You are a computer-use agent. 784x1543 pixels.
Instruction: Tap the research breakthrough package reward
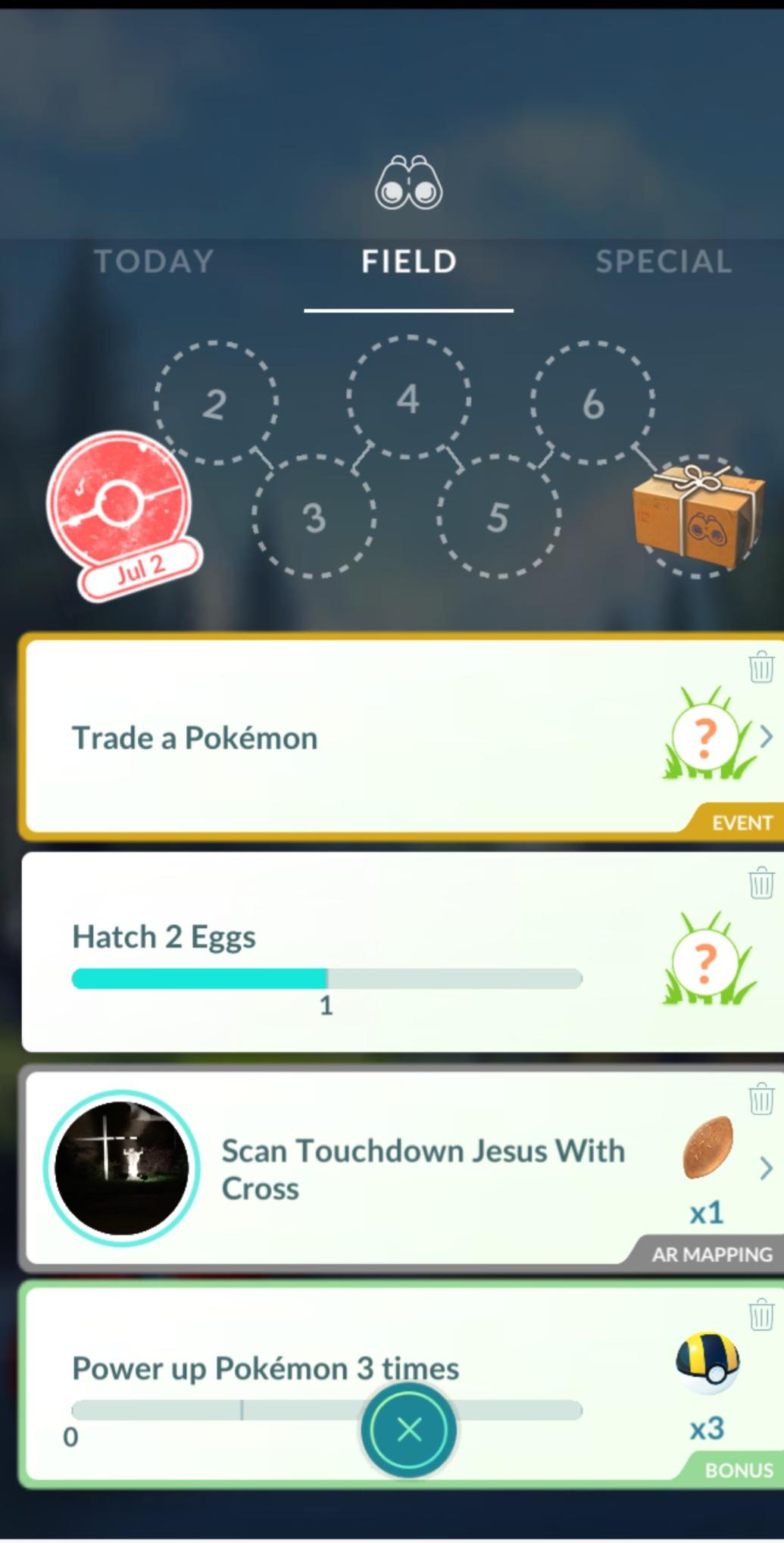698,516
